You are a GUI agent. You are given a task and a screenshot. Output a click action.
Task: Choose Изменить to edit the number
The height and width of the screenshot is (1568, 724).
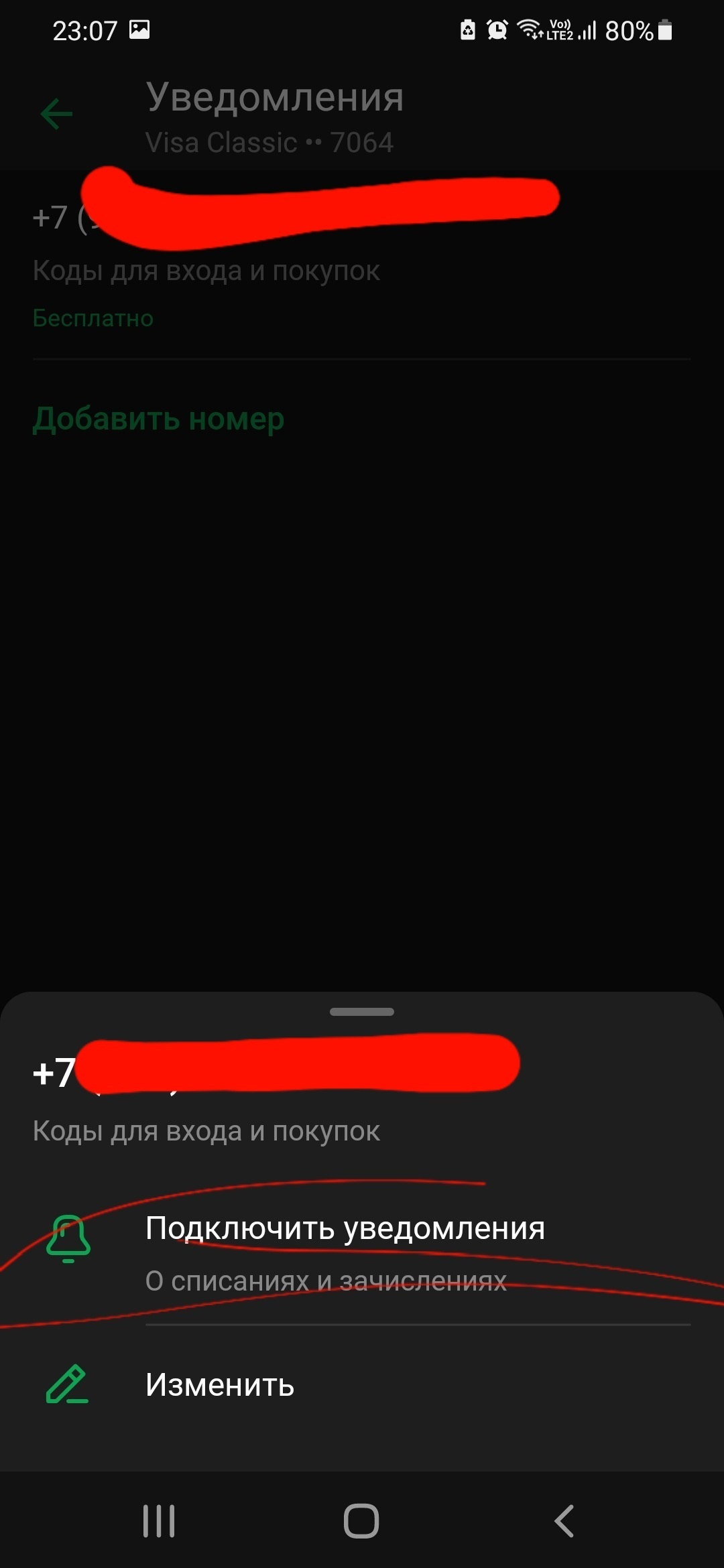coord(220,1384)
